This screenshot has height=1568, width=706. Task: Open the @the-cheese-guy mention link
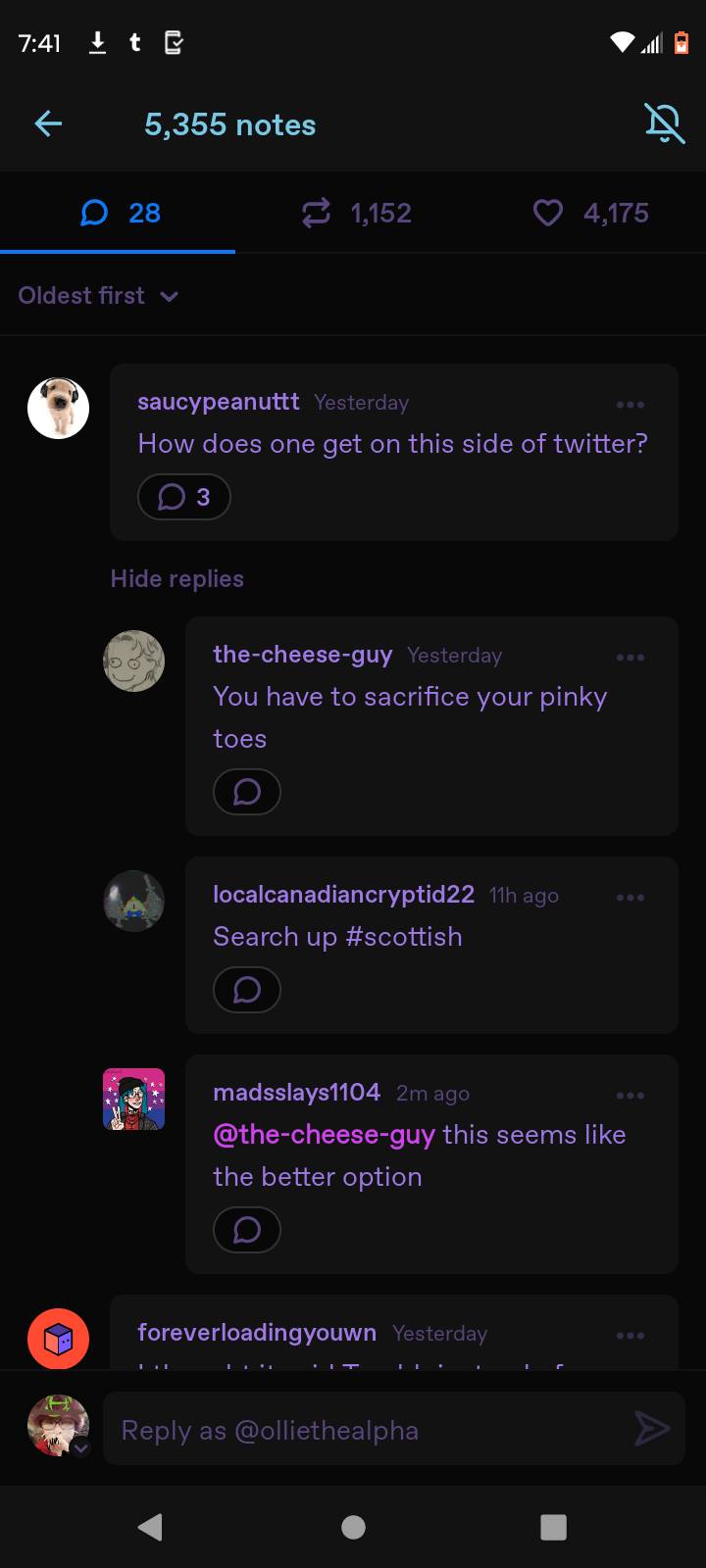tap(324, 1134)
